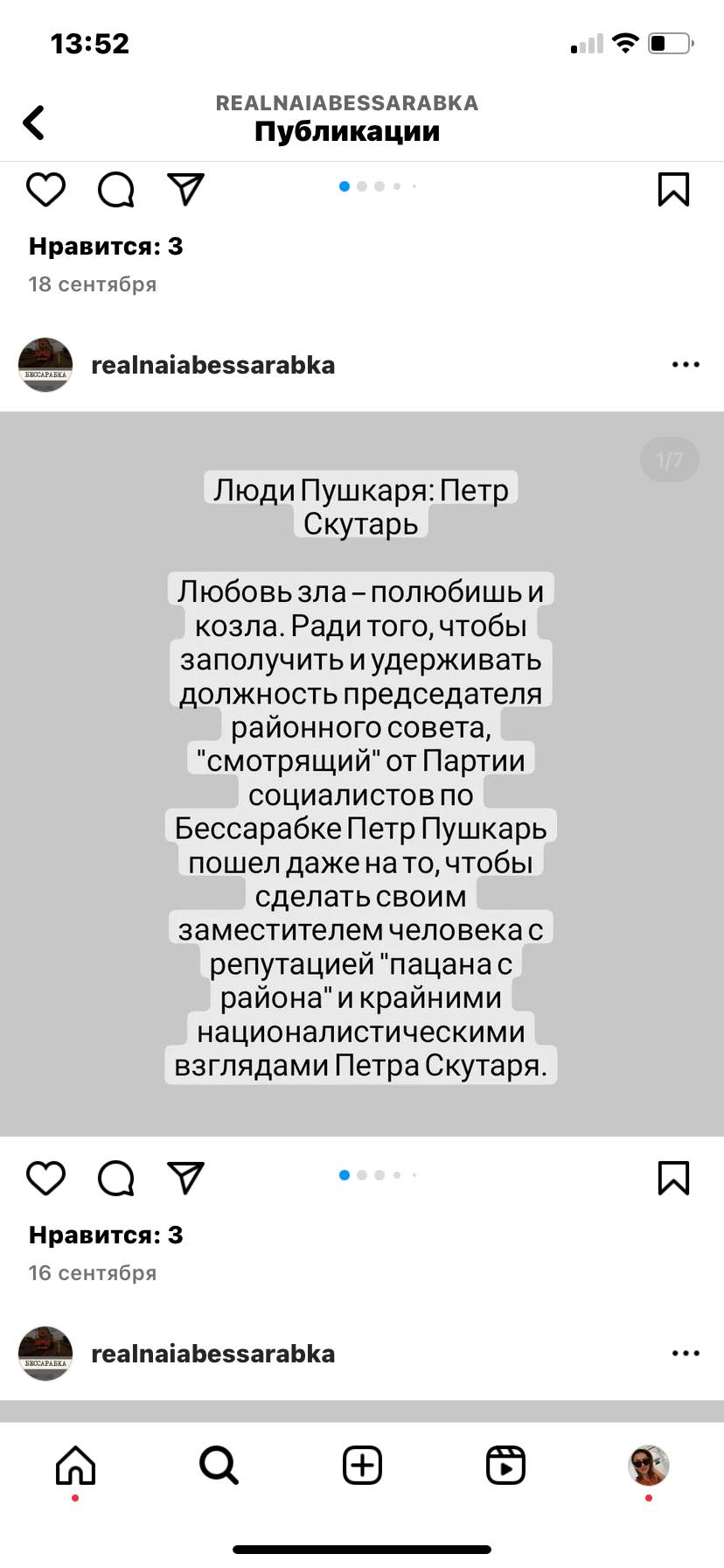Bookmark the 16 сентября post

673,1178
